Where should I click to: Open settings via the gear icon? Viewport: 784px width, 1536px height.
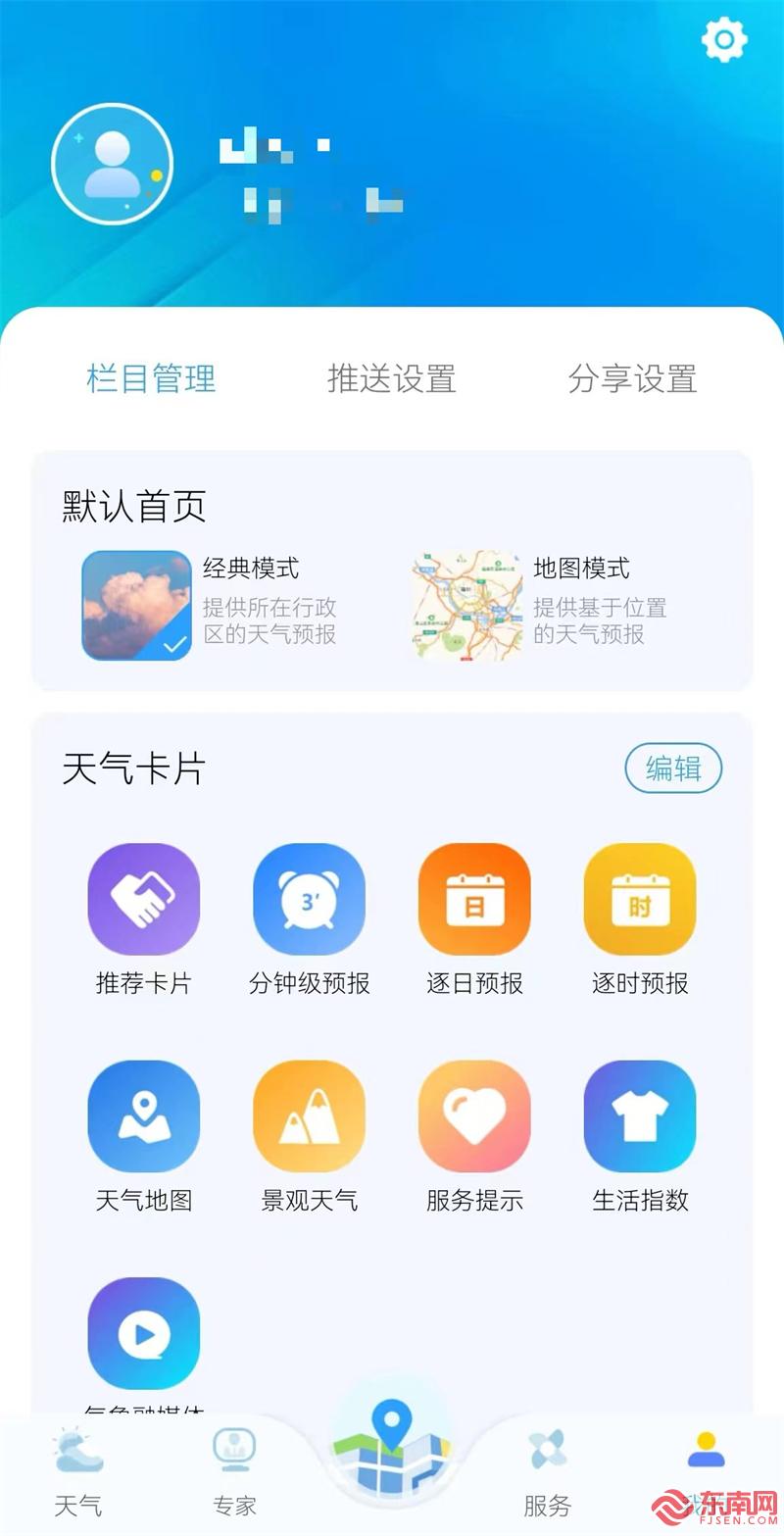(x=724, y=41)
